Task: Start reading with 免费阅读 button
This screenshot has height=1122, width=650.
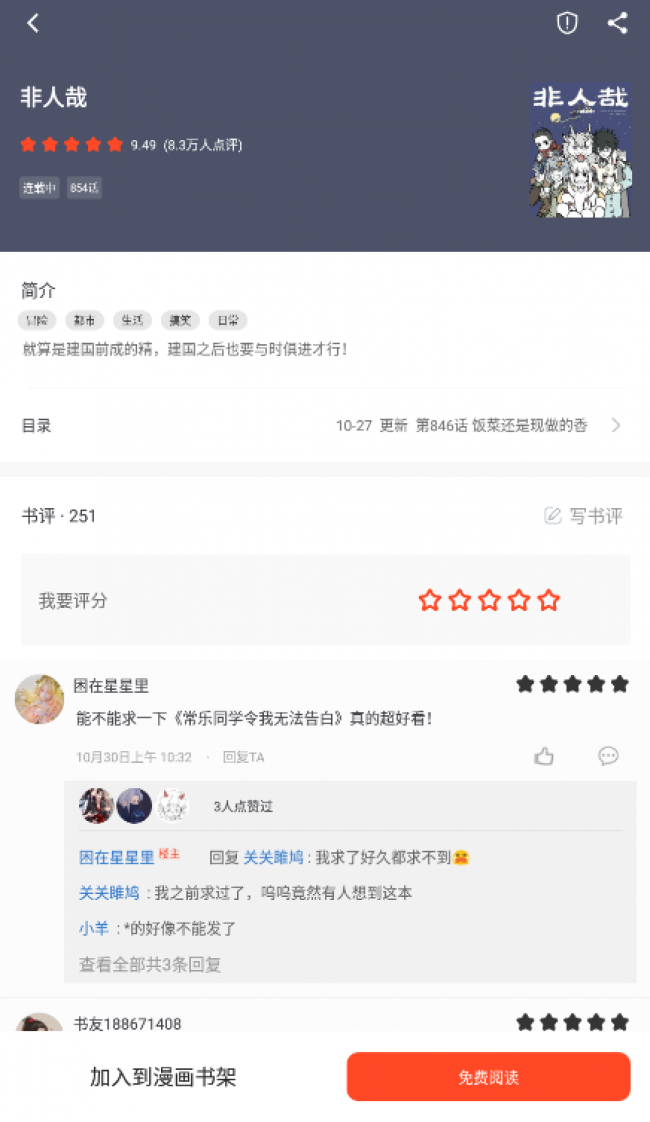Action: 489,1077
